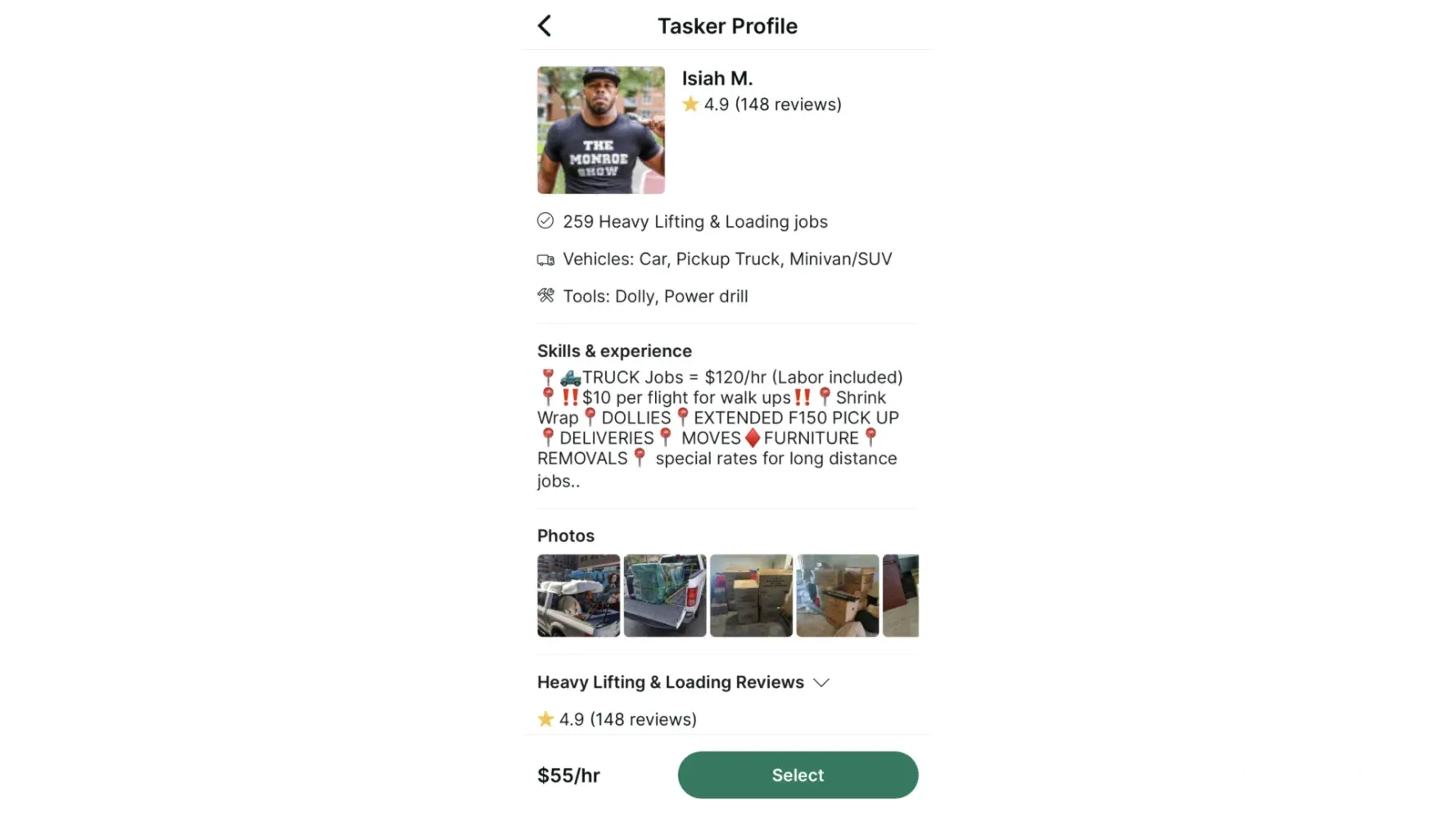Image resolution: width=1456 pixels, height=819 pixels.
Task: Go back from Tasker Profile
Action: coord(545,26)
